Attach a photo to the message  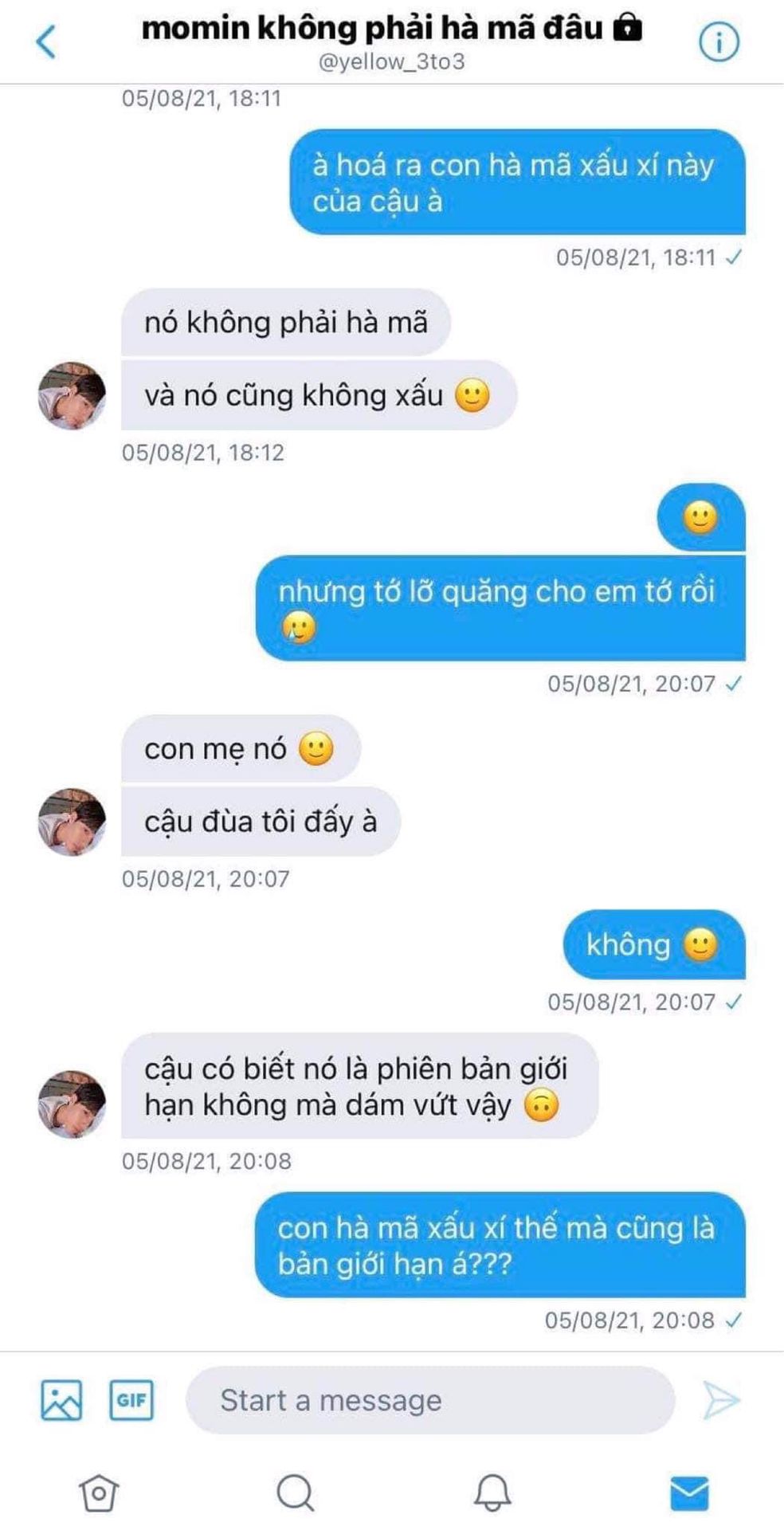(x=61, y=1400)
